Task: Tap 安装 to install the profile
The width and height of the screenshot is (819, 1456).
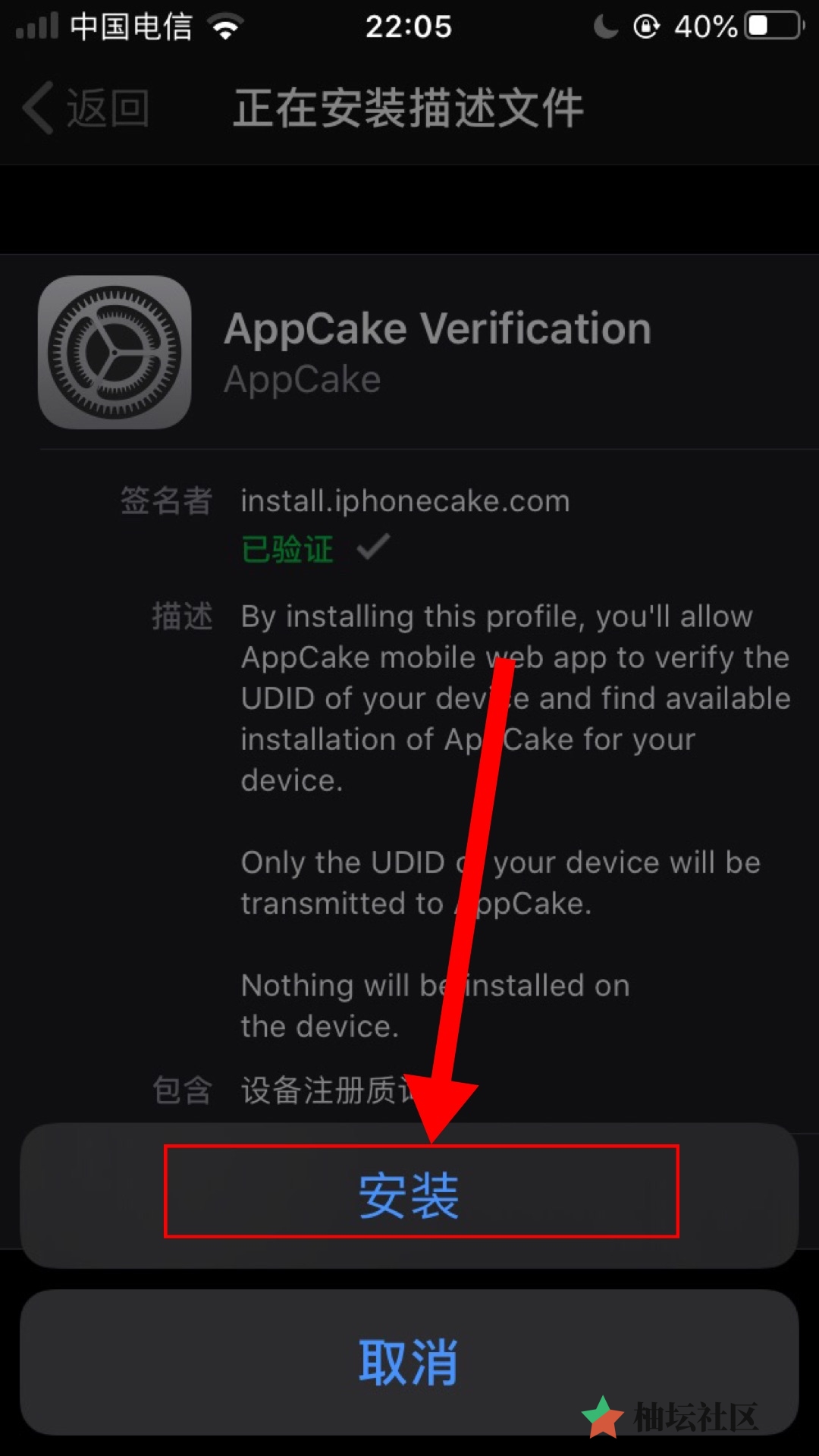Action: click(x=409, y=1194)
